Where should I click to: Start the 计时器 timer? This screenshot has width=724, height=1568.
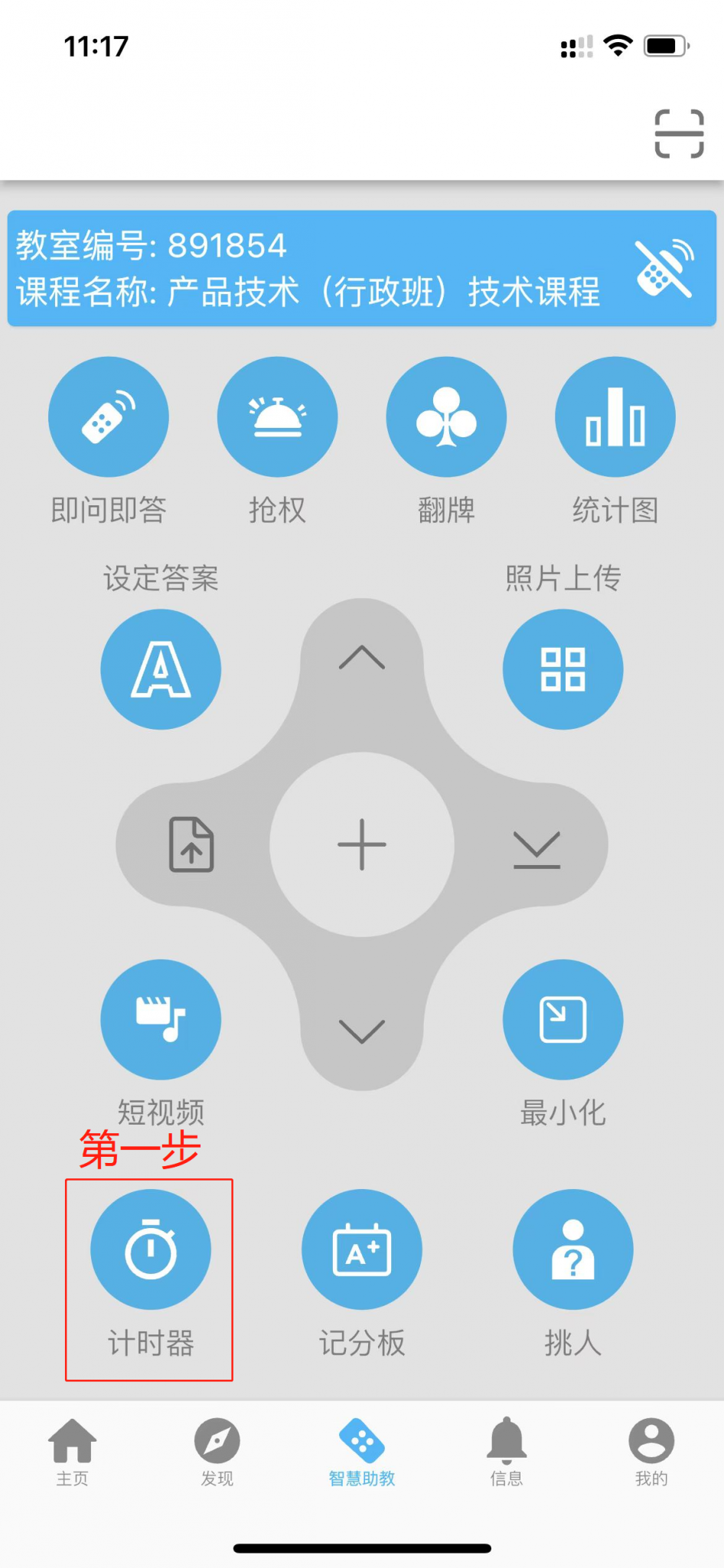(151, 1249)
